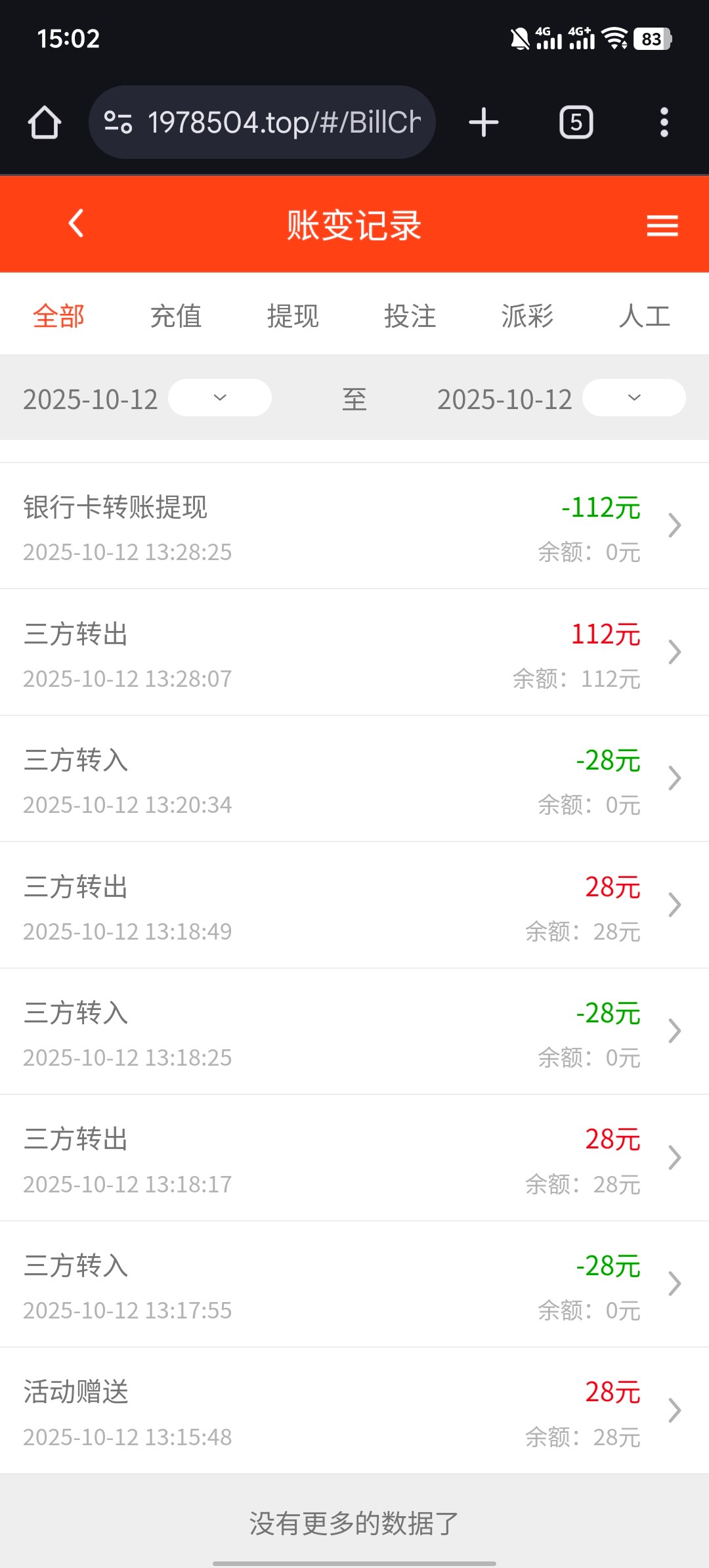Open the hamburger menu in the header
The image size is (709, 1568).
point(662,226)
